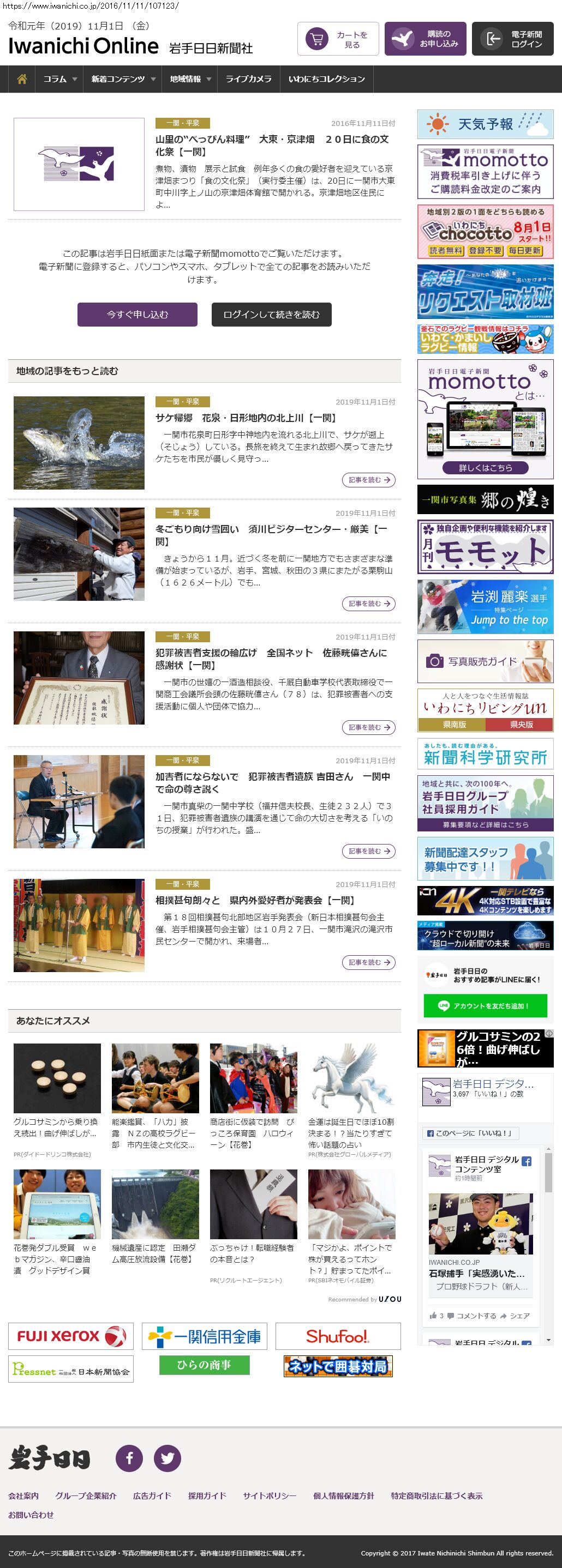Image resolution: width=562 pixels, height=1568 pixels.
Task: Expand the コラム menu
Action: click(59, 79)
